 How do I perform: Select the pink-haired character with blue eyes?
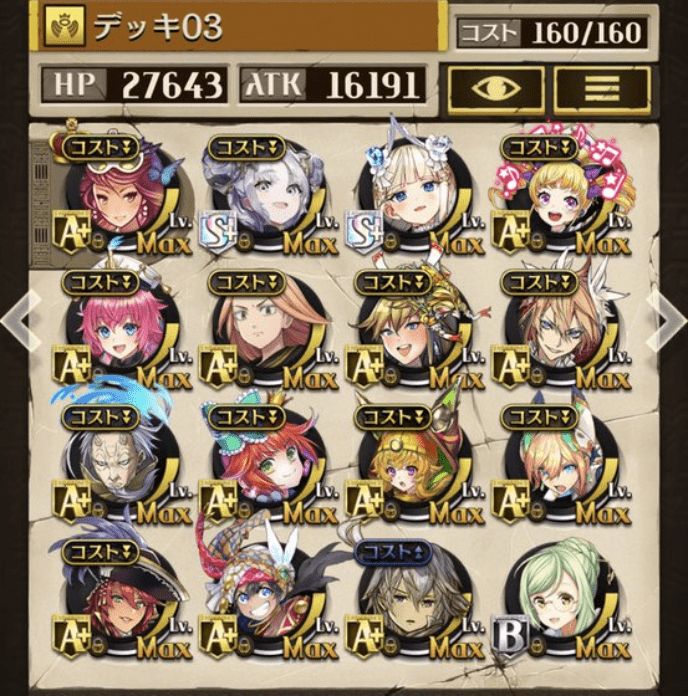(x=118, y=328)
